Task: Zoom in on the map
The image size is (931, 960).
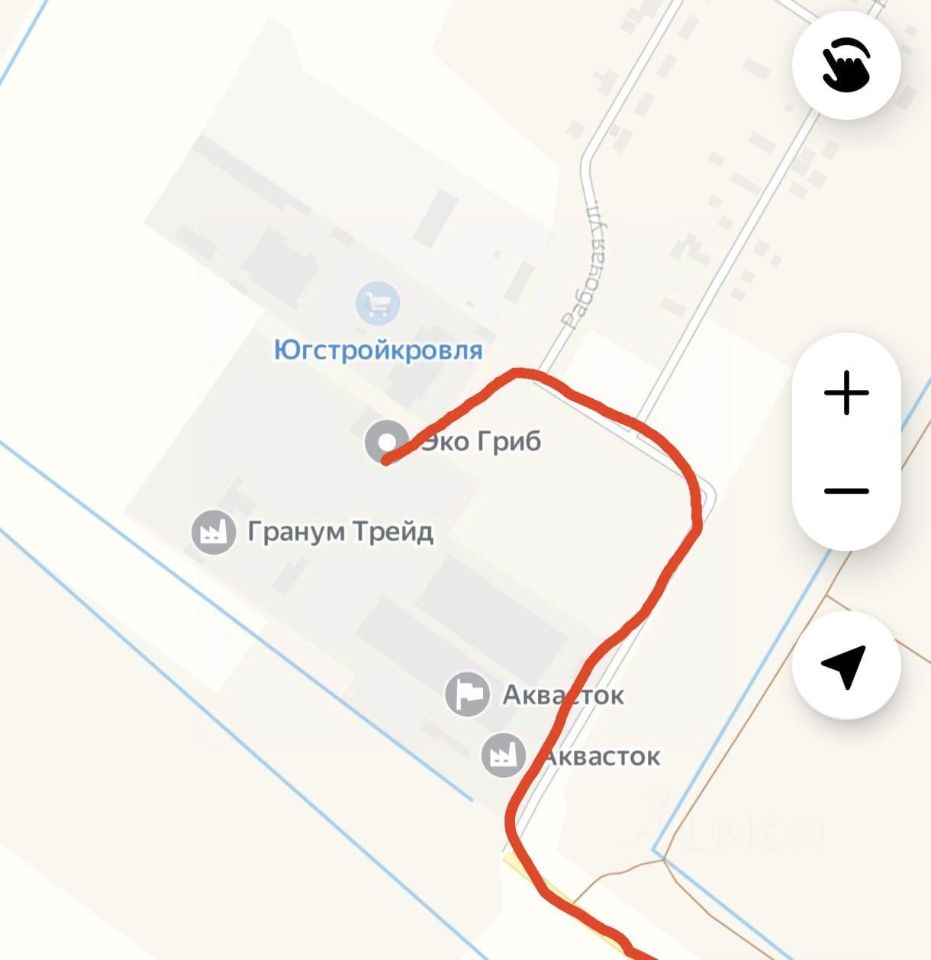Action: [x=846, y=392]
